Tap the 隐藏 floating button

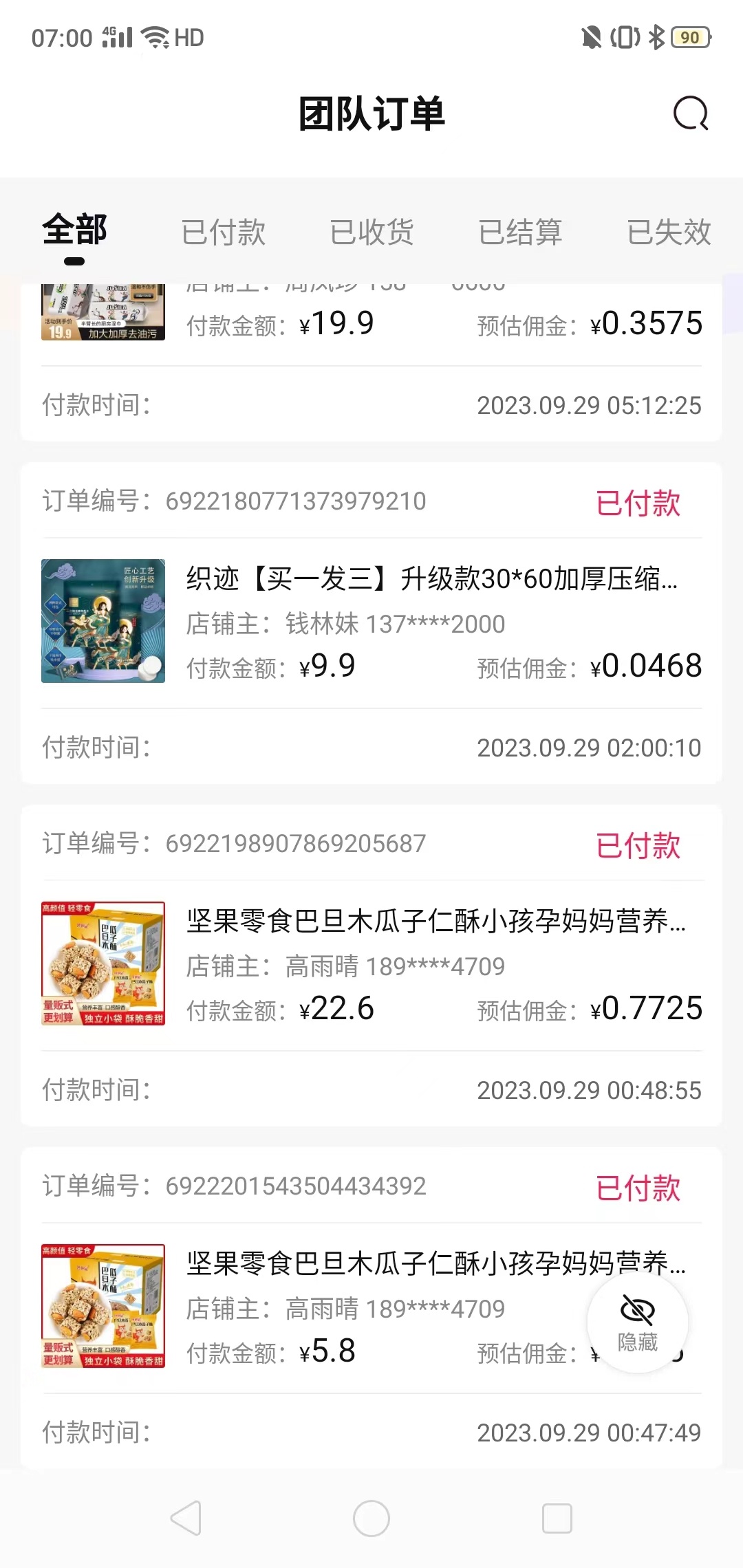point(638,1322)
